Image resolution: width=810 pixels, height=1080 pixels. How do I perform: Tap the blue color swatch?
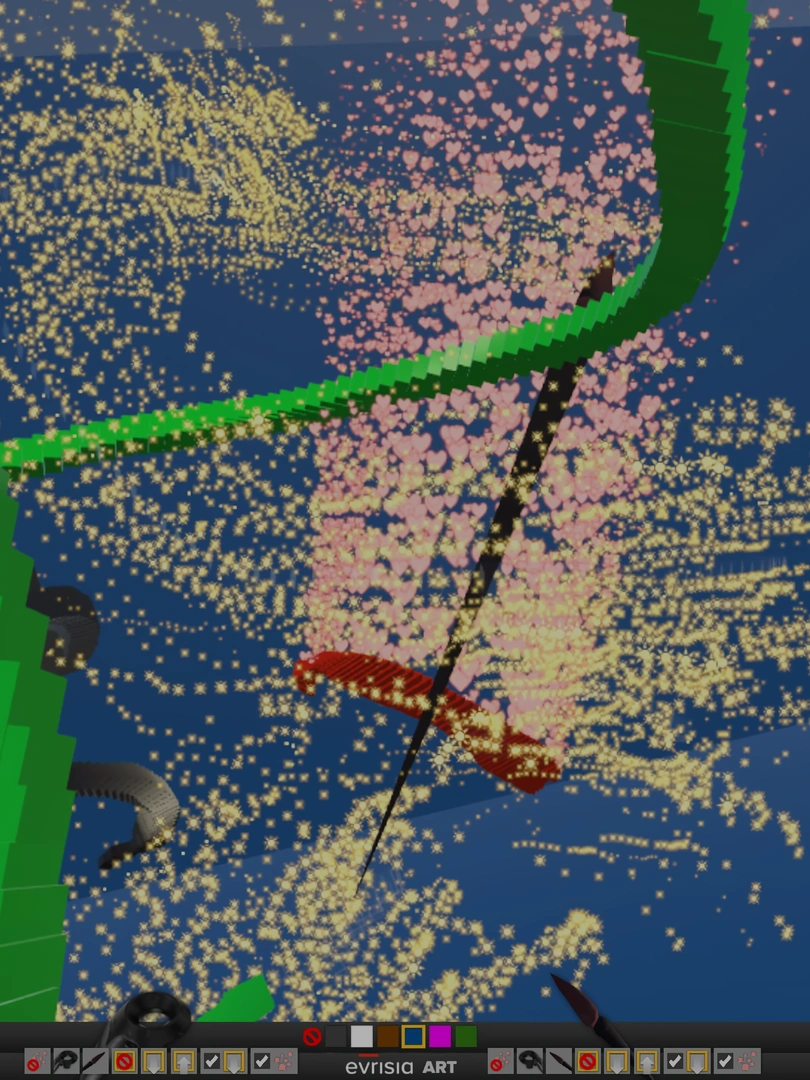pos(414,1037)
